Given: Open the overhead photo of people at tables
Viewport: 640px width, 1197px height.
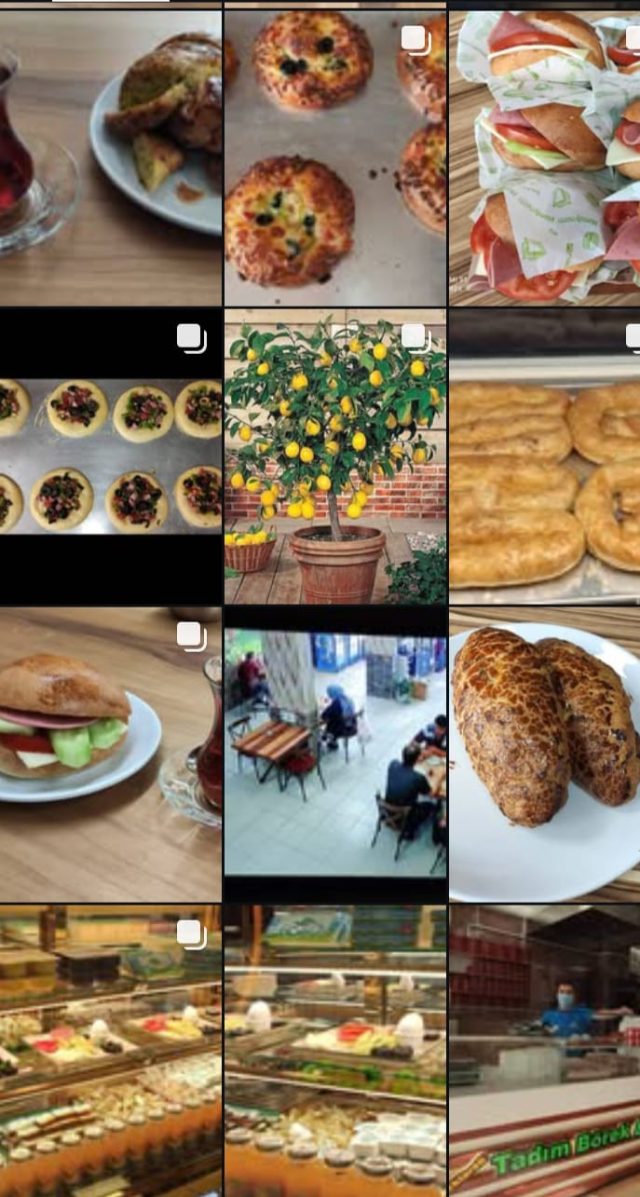Looking at the screenshot, I should tap(335, 755).
